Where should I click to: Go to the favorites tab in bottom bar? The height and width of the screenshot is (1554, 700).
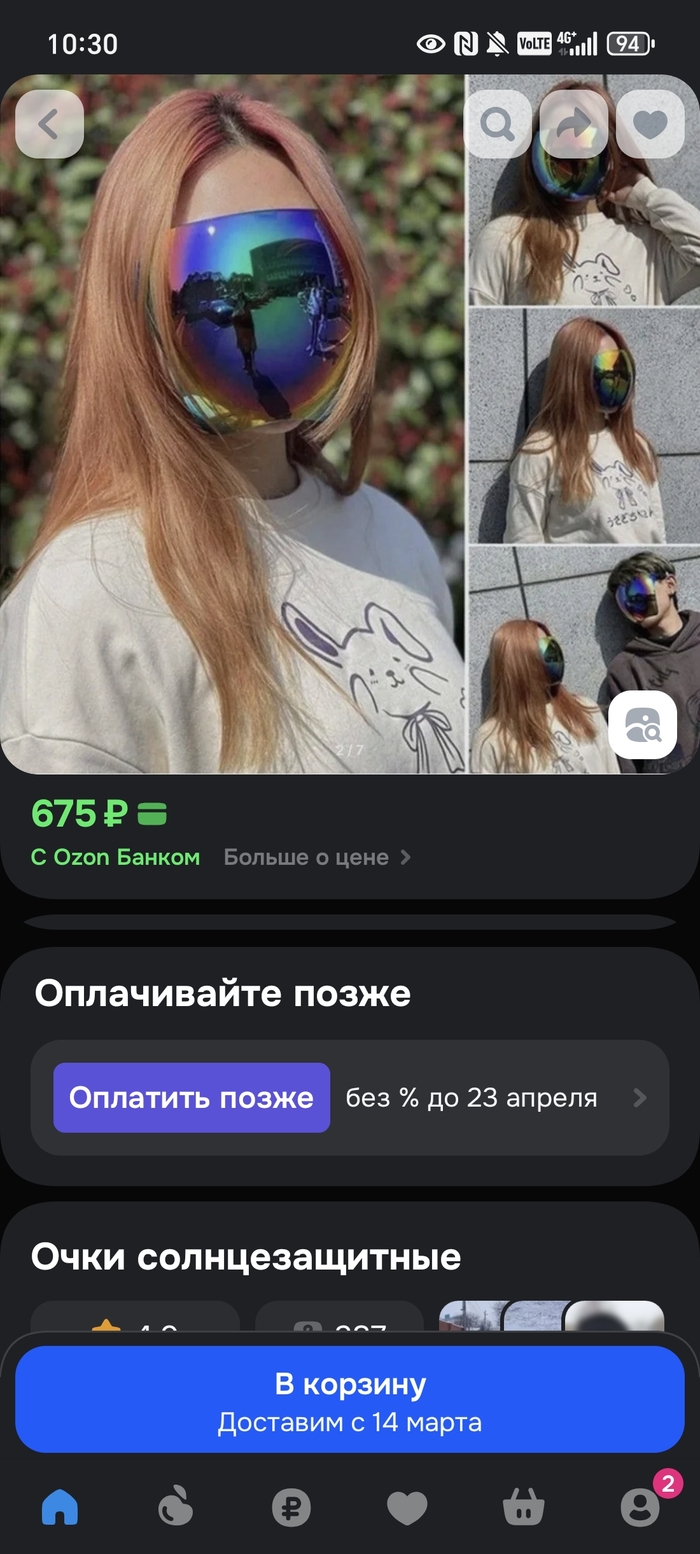[407, 1507]
